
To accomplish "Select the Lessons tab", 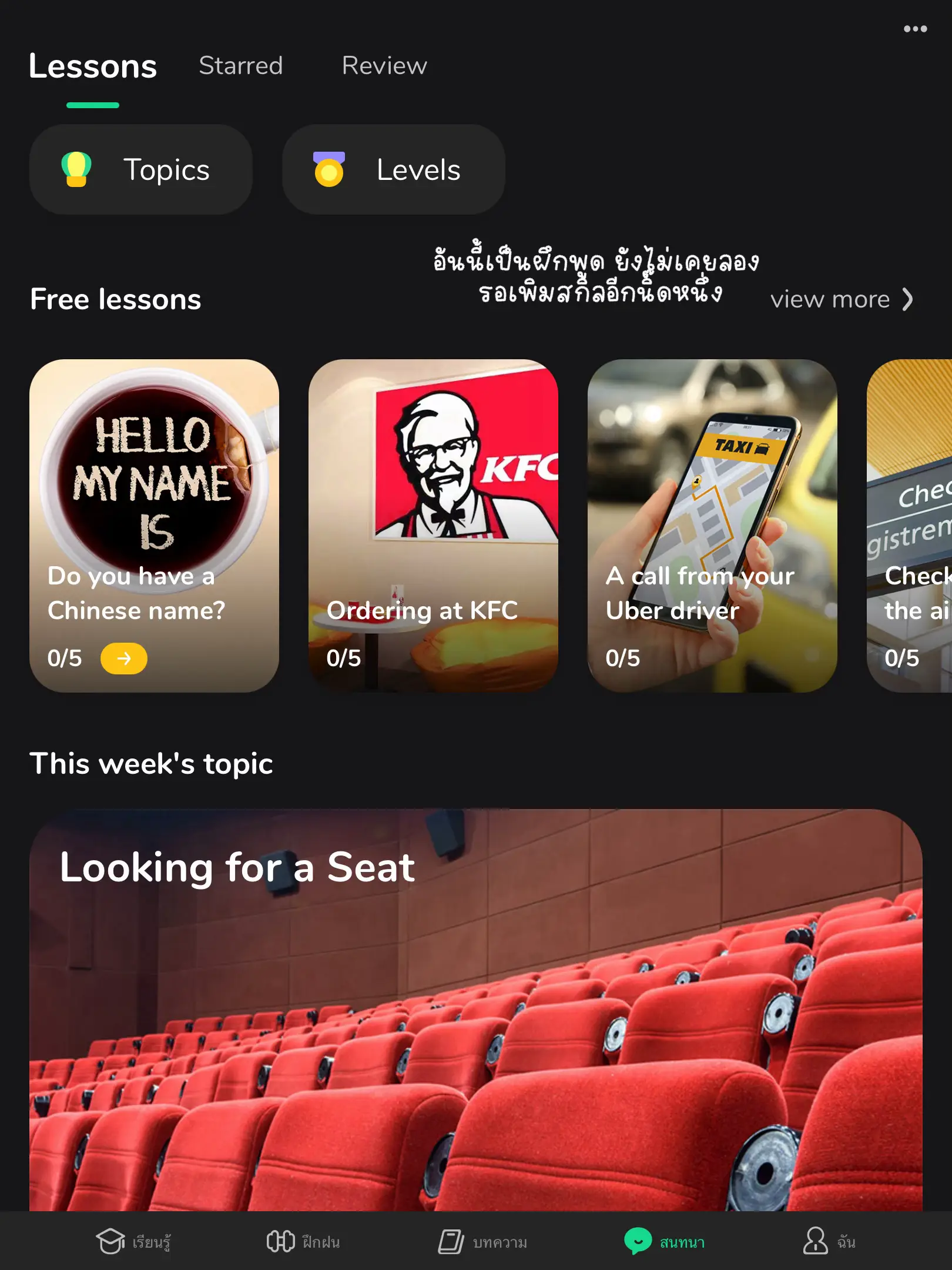I will [x=92, y=65].
